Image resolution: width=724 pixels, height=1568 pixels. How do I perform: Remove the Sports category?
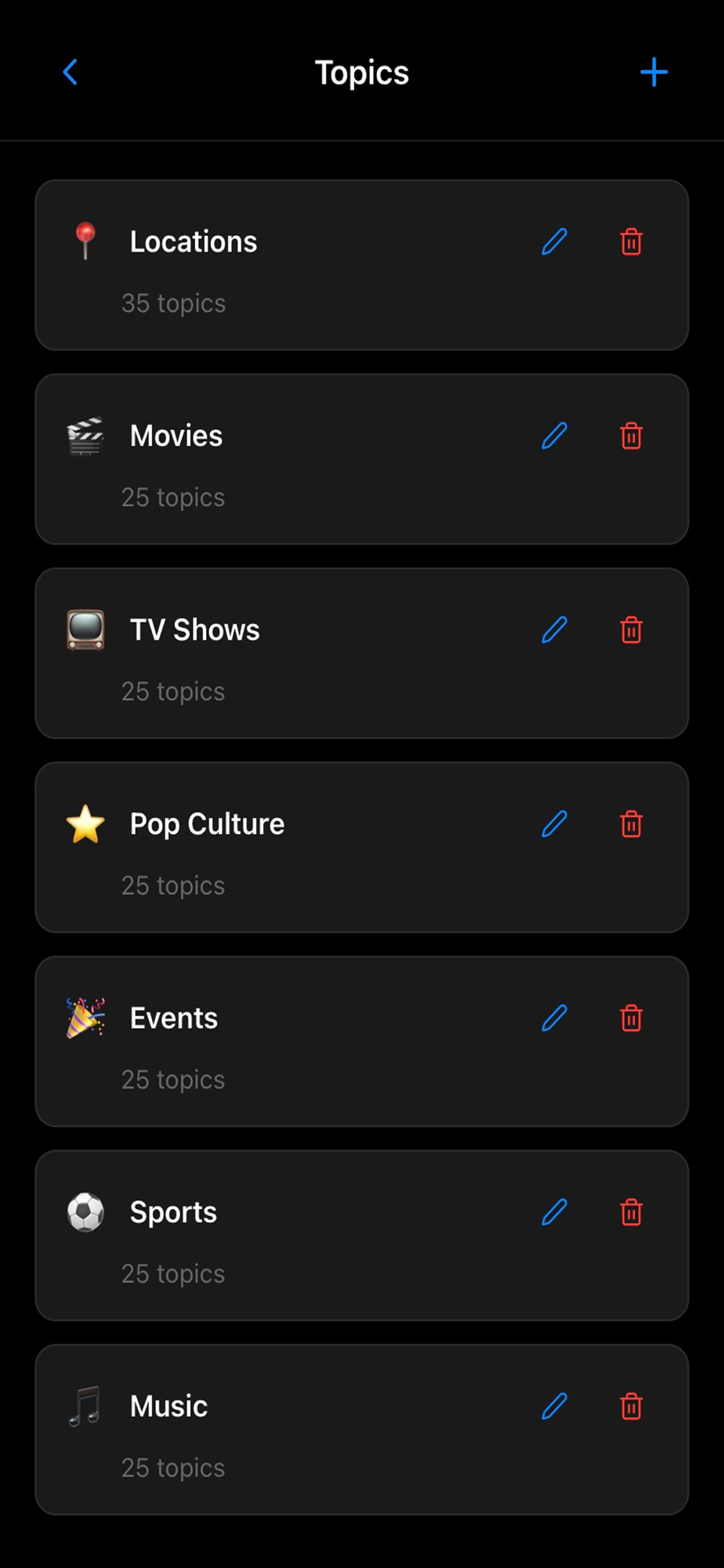[x=631, y=1212]
